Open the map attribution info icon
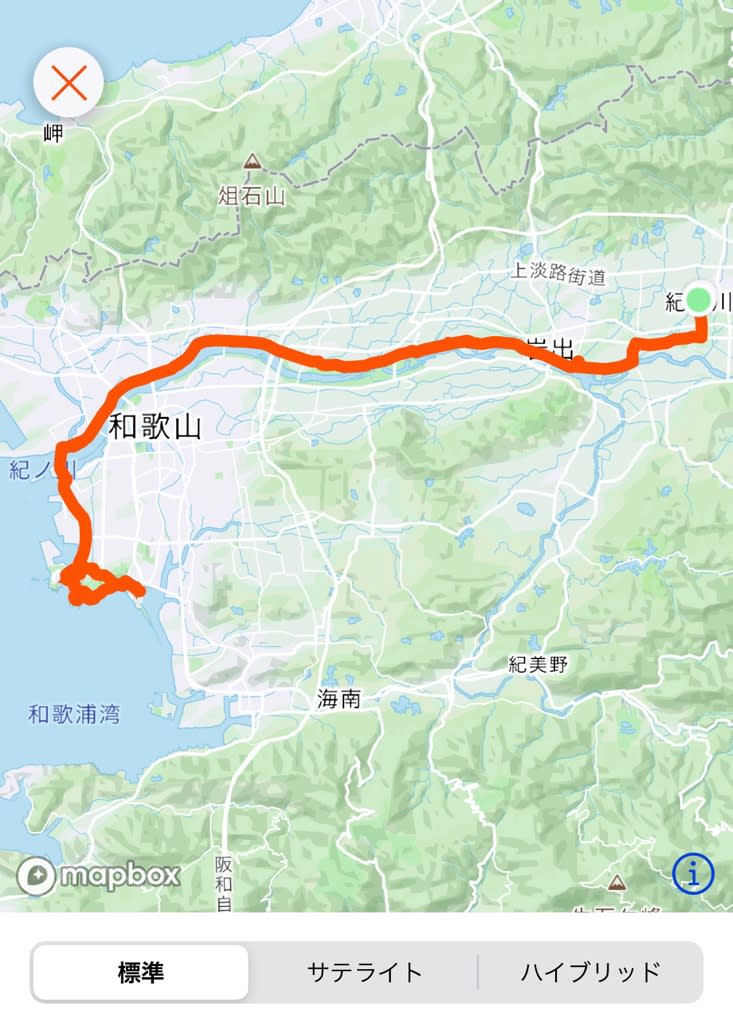This screenshot has width=733, height=1024. 693,874
